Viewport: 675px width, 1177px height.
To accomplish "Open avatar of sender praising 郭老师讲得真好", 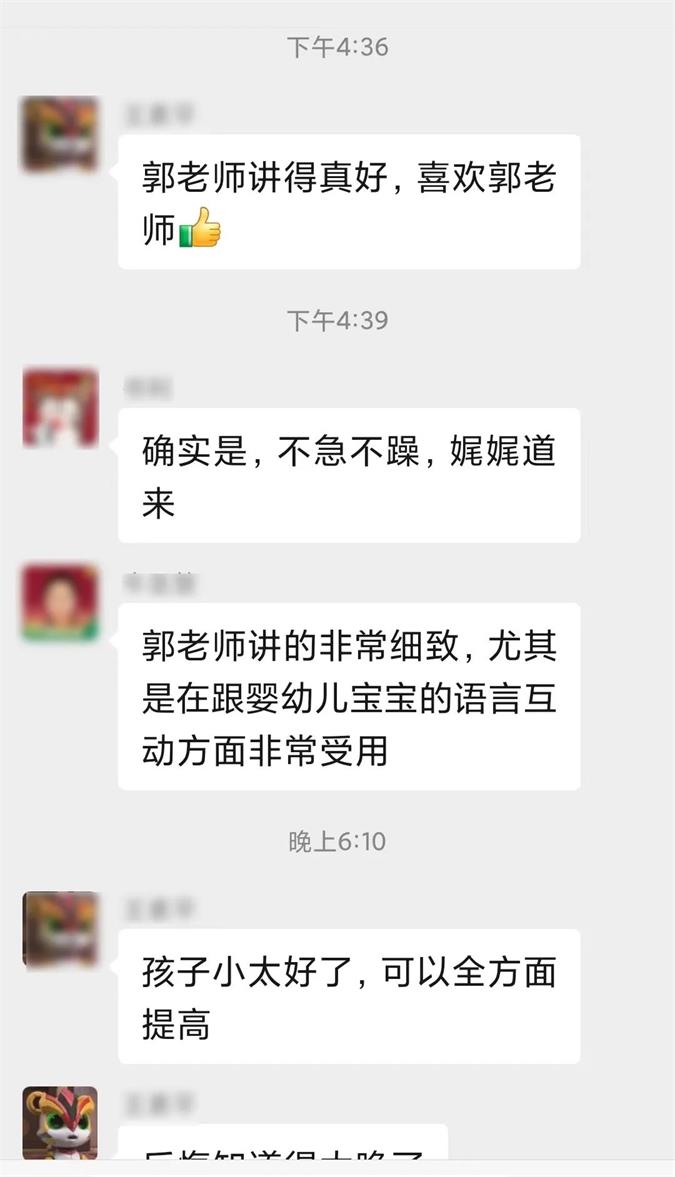I will (x=60, y=134).
